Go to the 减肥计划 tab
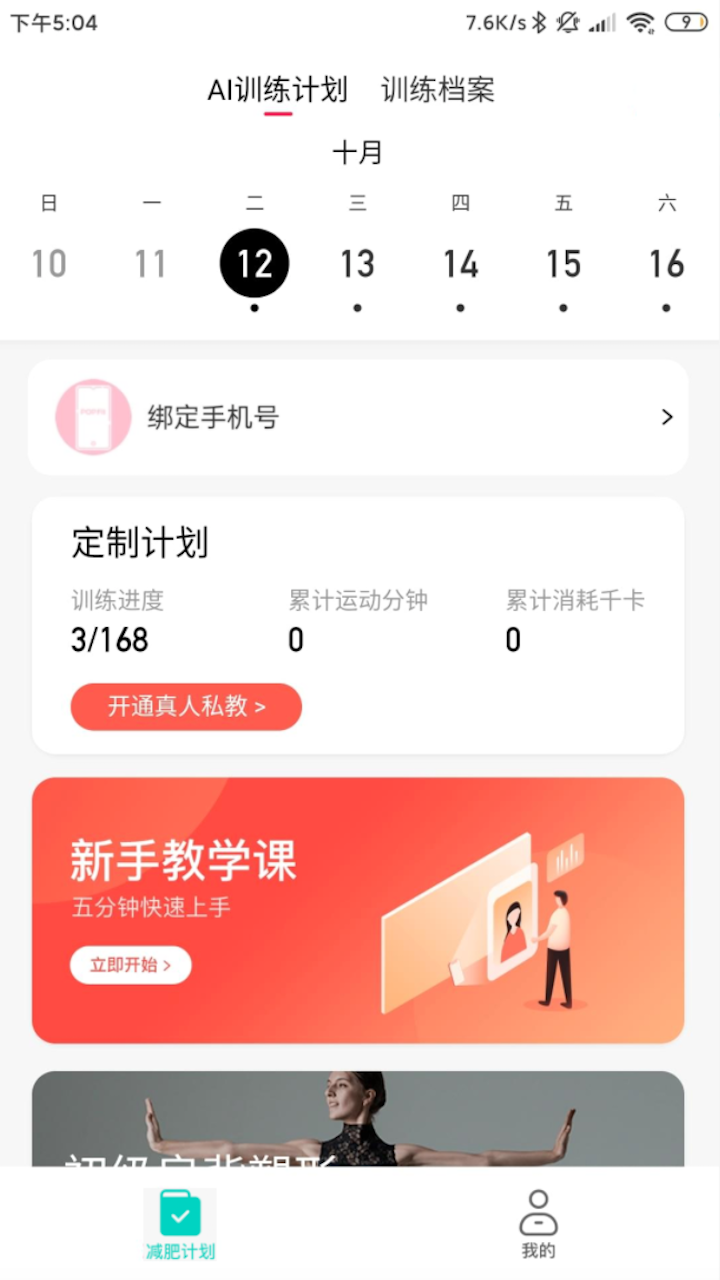Viewport: 720px width, 1280px height. pos(180,1224)
